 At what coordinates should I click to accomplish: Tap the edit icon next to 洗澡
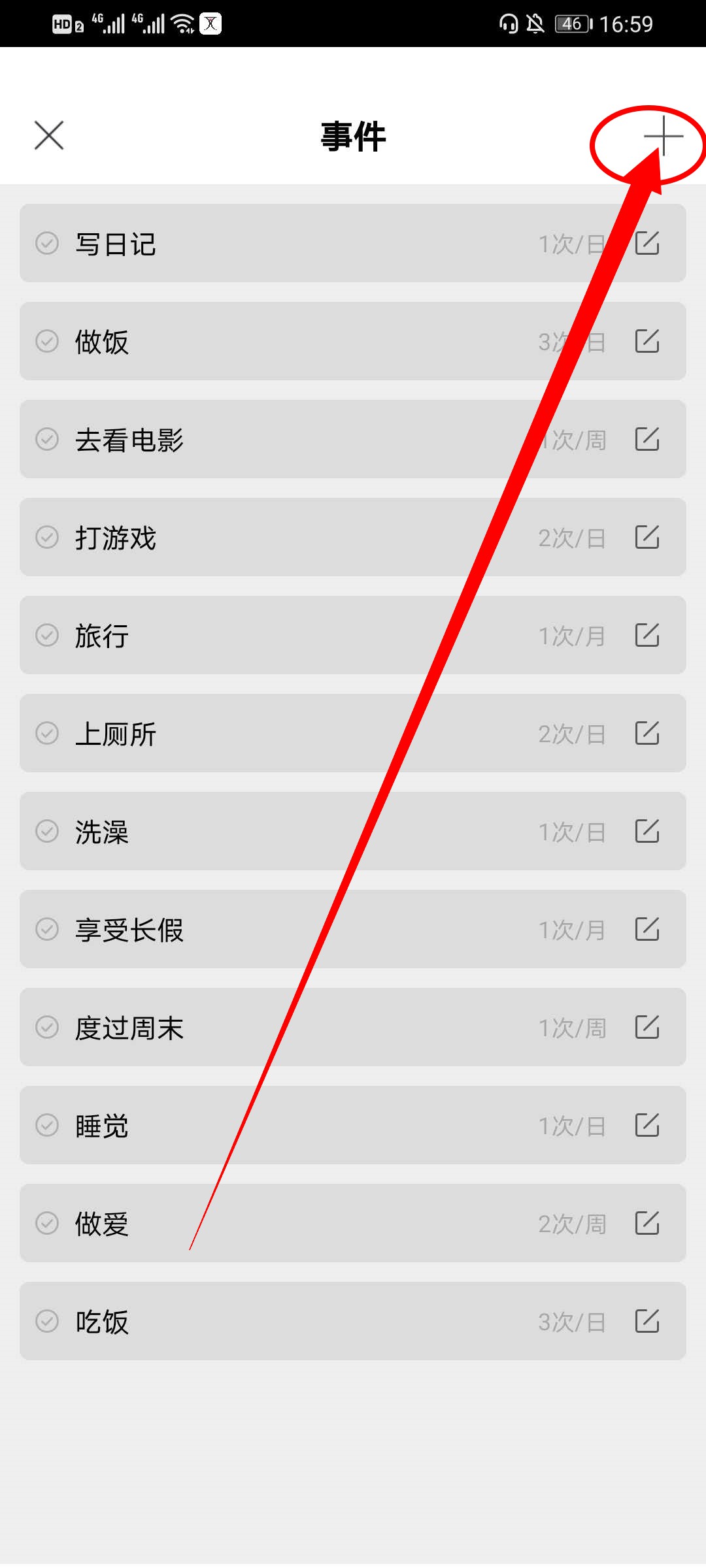click(x=647, y=831)
